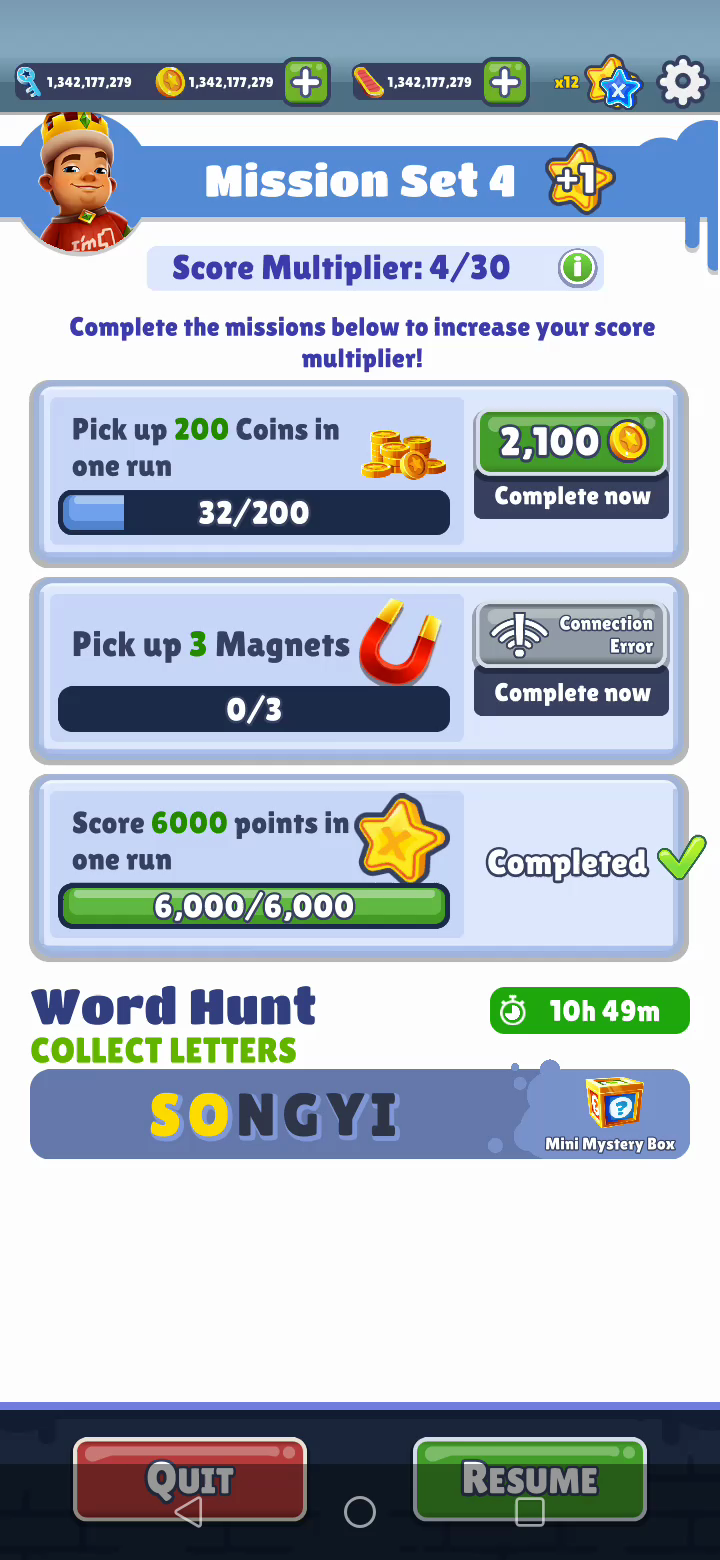Add more coins with the plus button
This screenshot has width=720, height=1560.
click(307, 82)
